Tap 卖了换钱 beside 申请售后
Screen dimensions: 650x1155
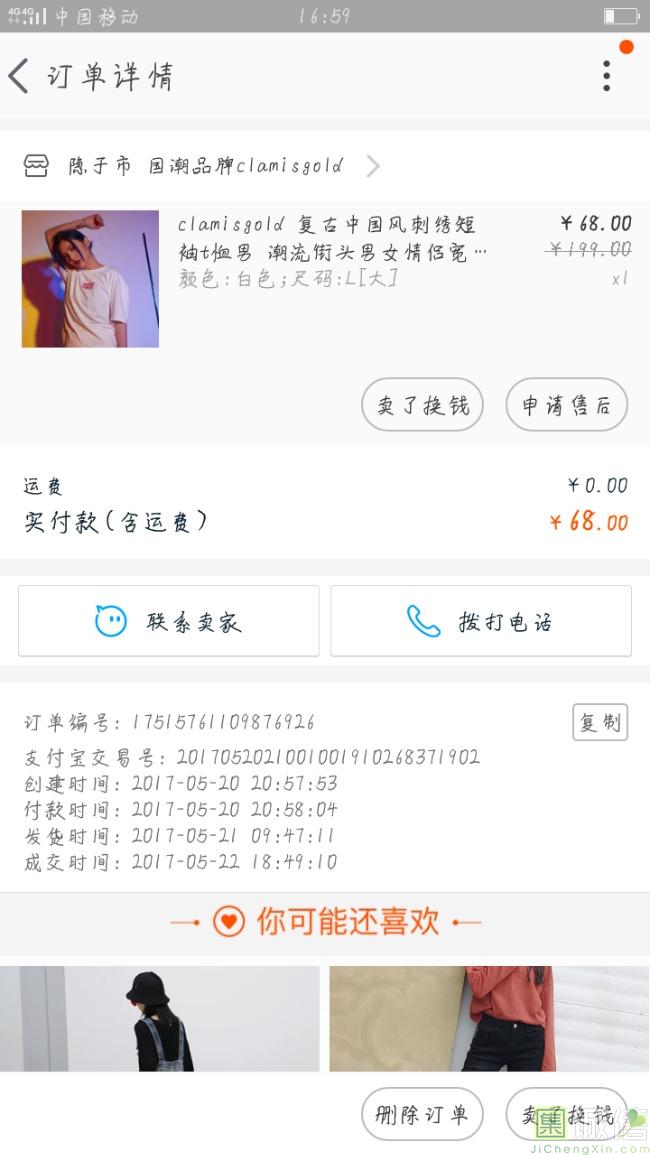[x=422, y=405]
